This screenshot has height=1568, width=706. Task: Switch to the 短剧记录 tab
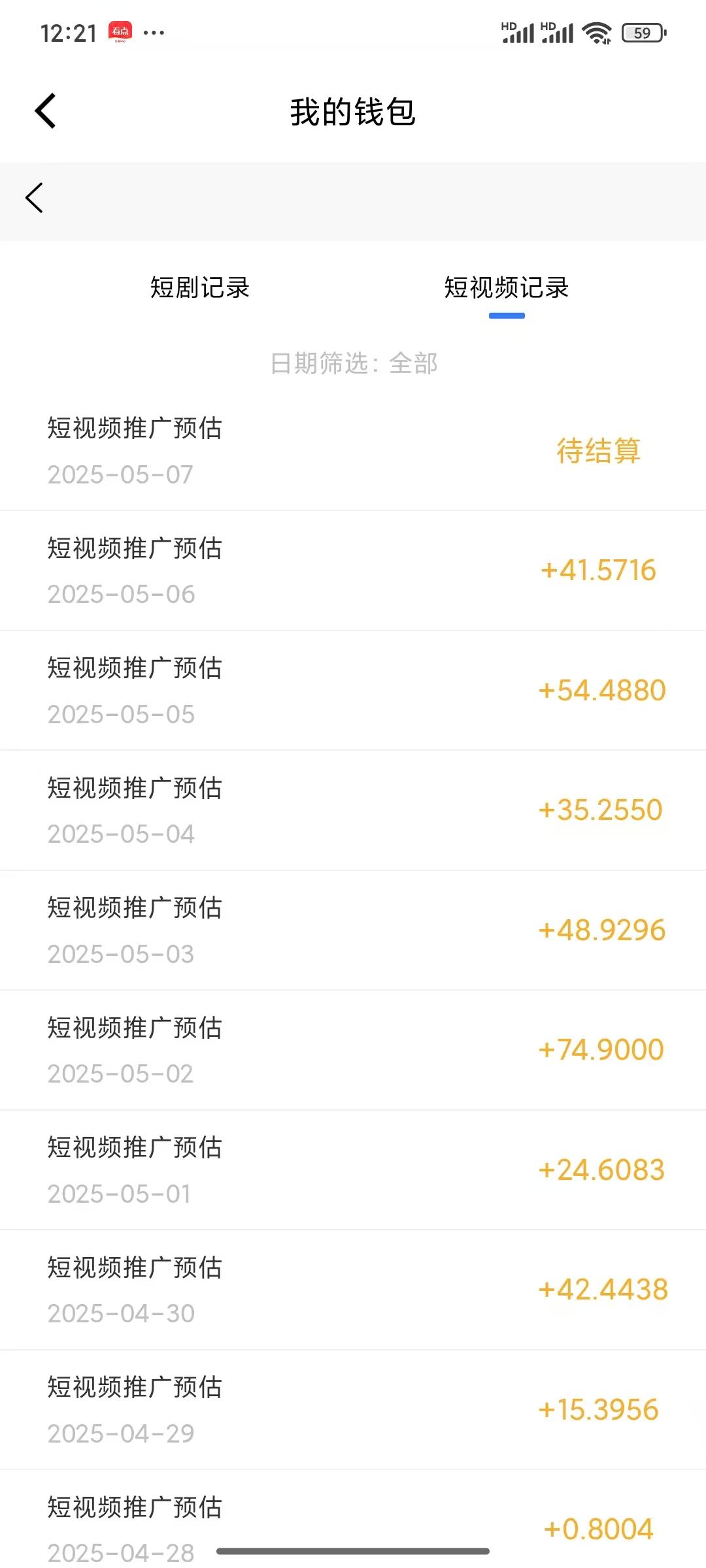[x=200, y=287]
